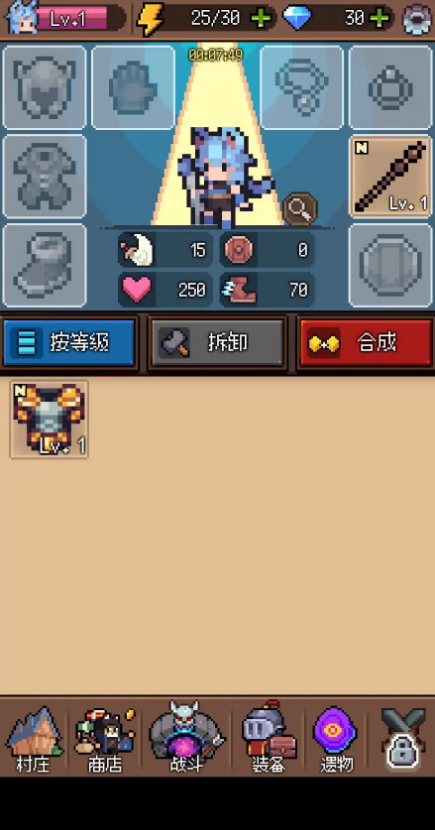
Task: Open the settings gear icon
Action: coord(417,19)
